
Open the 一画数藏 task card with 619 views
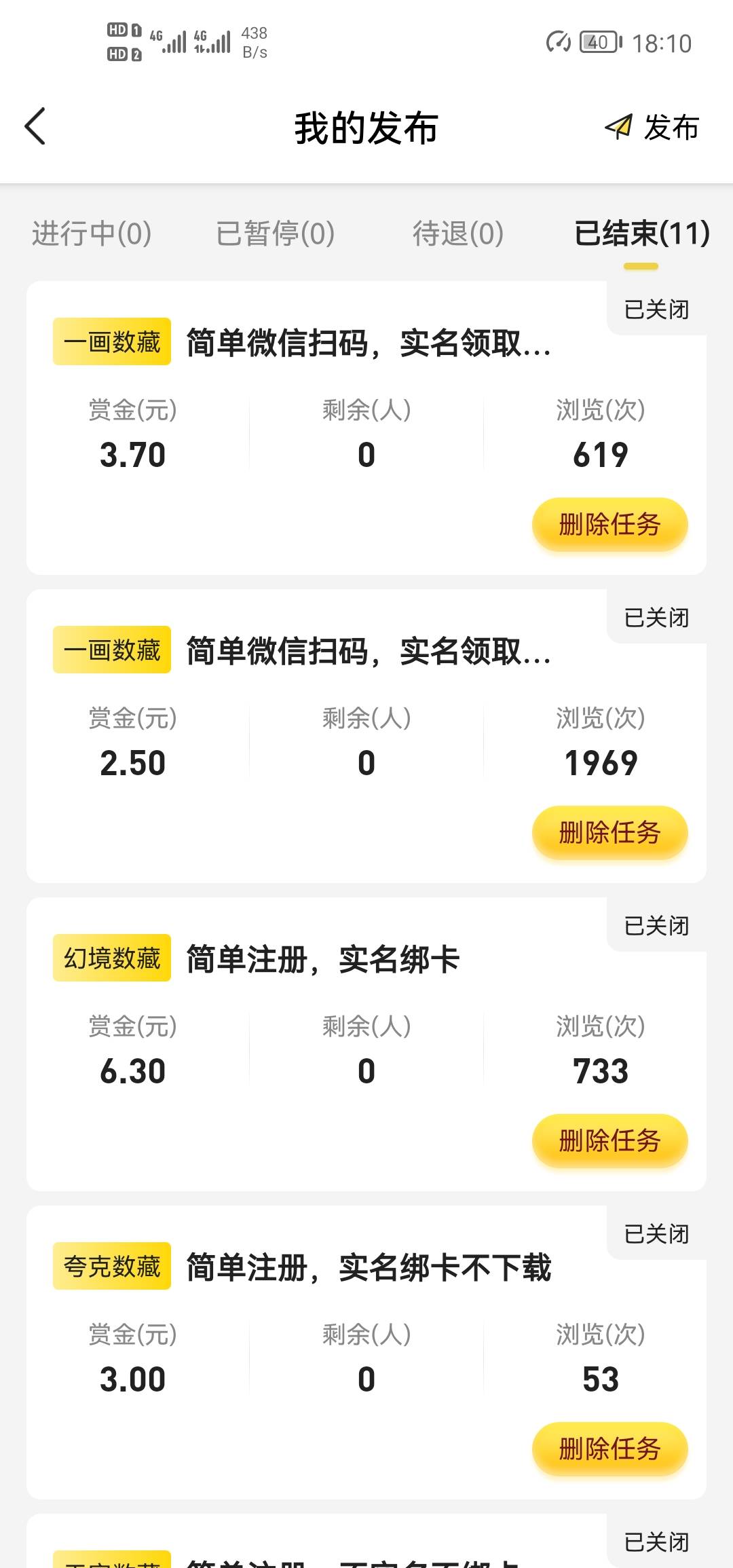click(x=366, y=344)
